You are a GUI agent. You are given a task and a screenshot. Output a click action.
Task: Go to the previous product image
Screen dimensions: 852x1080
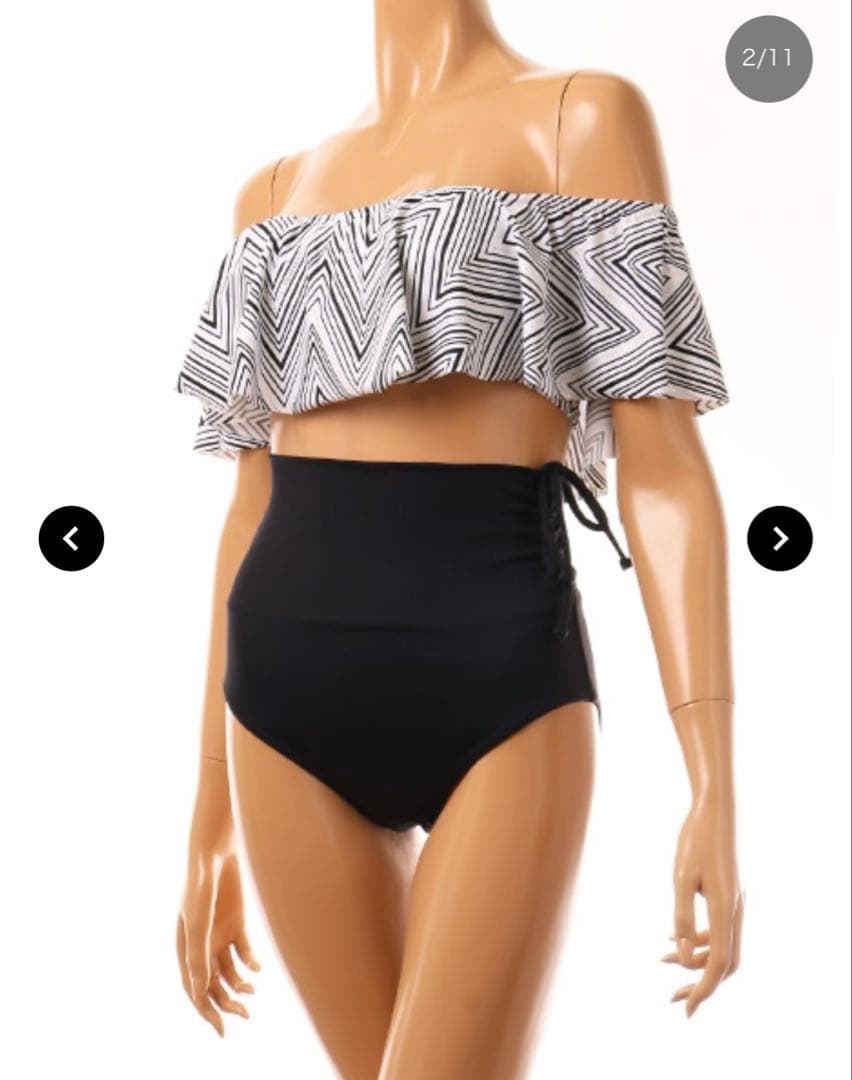pos(71,538)
